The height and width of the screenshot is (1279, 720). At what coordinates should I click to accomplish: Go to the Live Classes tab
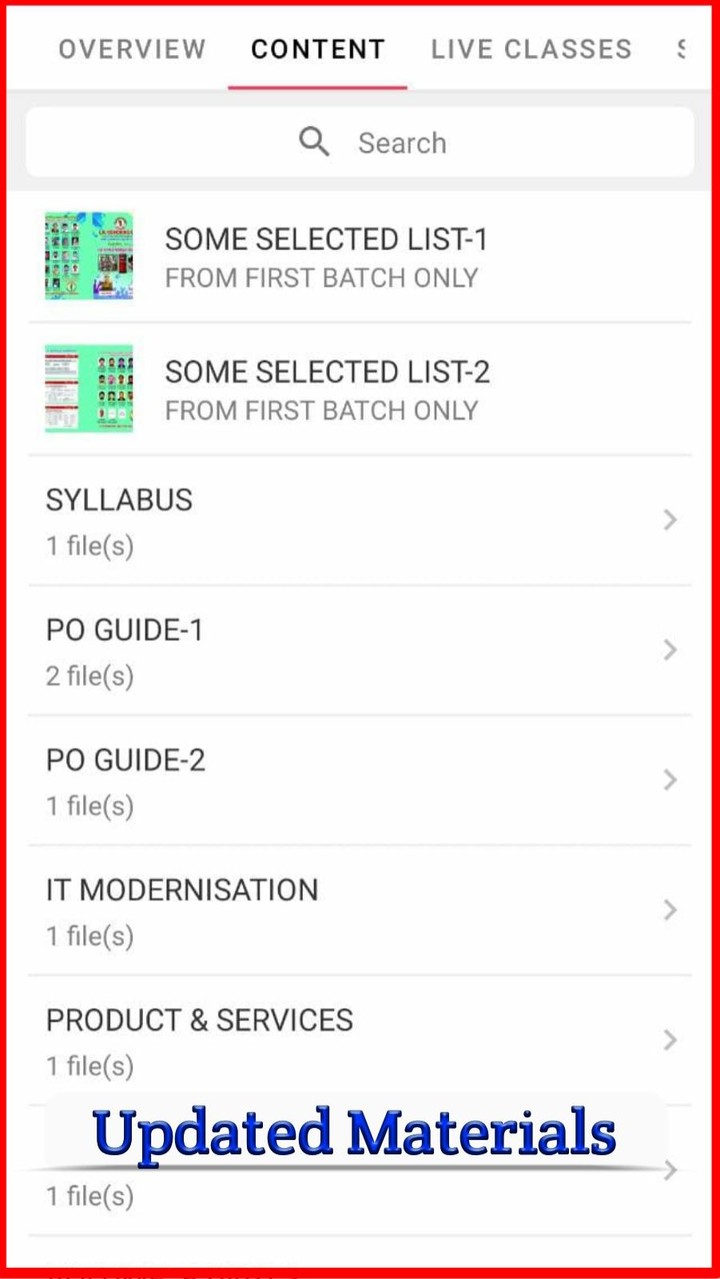tap(531, 49)
